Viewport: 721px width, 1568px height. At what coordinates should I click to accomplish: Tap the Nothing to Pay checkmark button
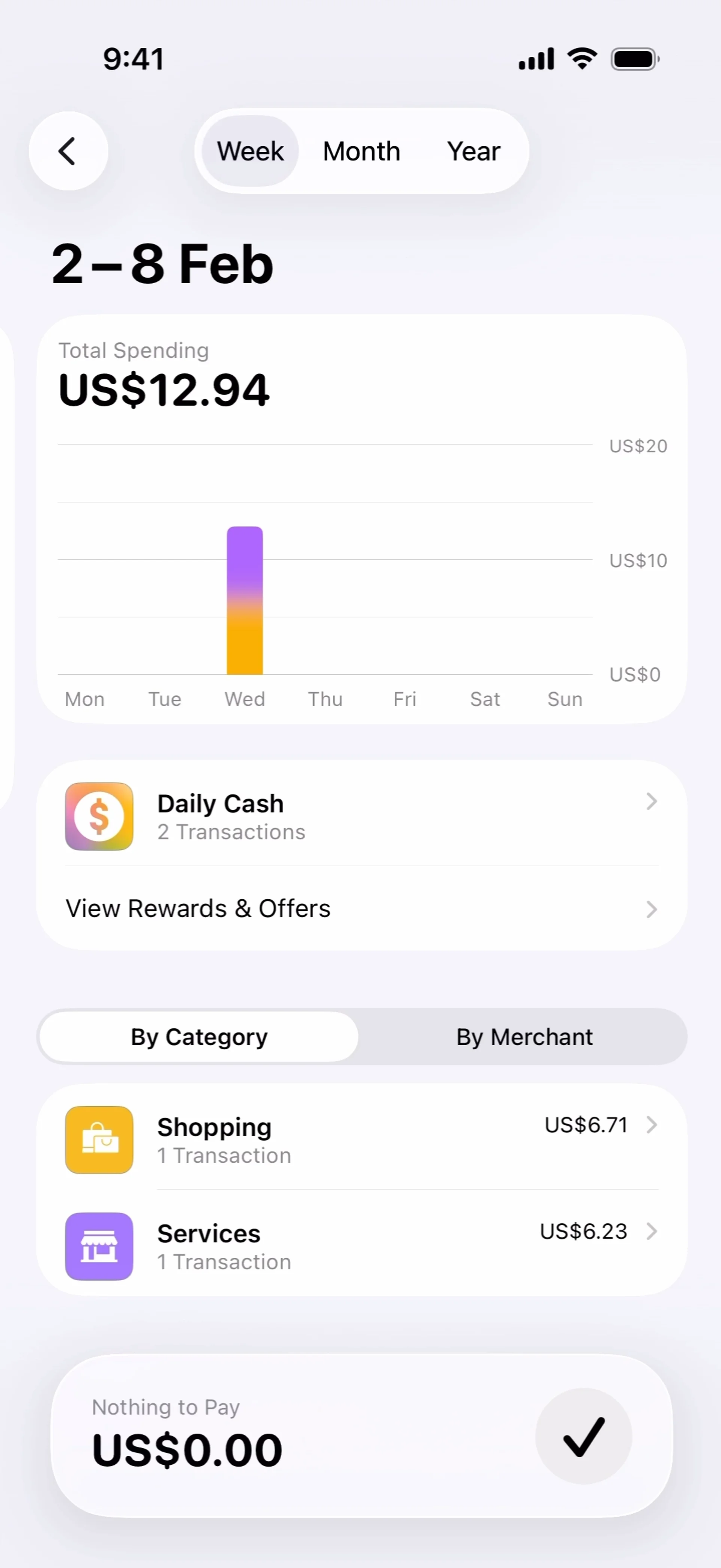[583, 1436]
